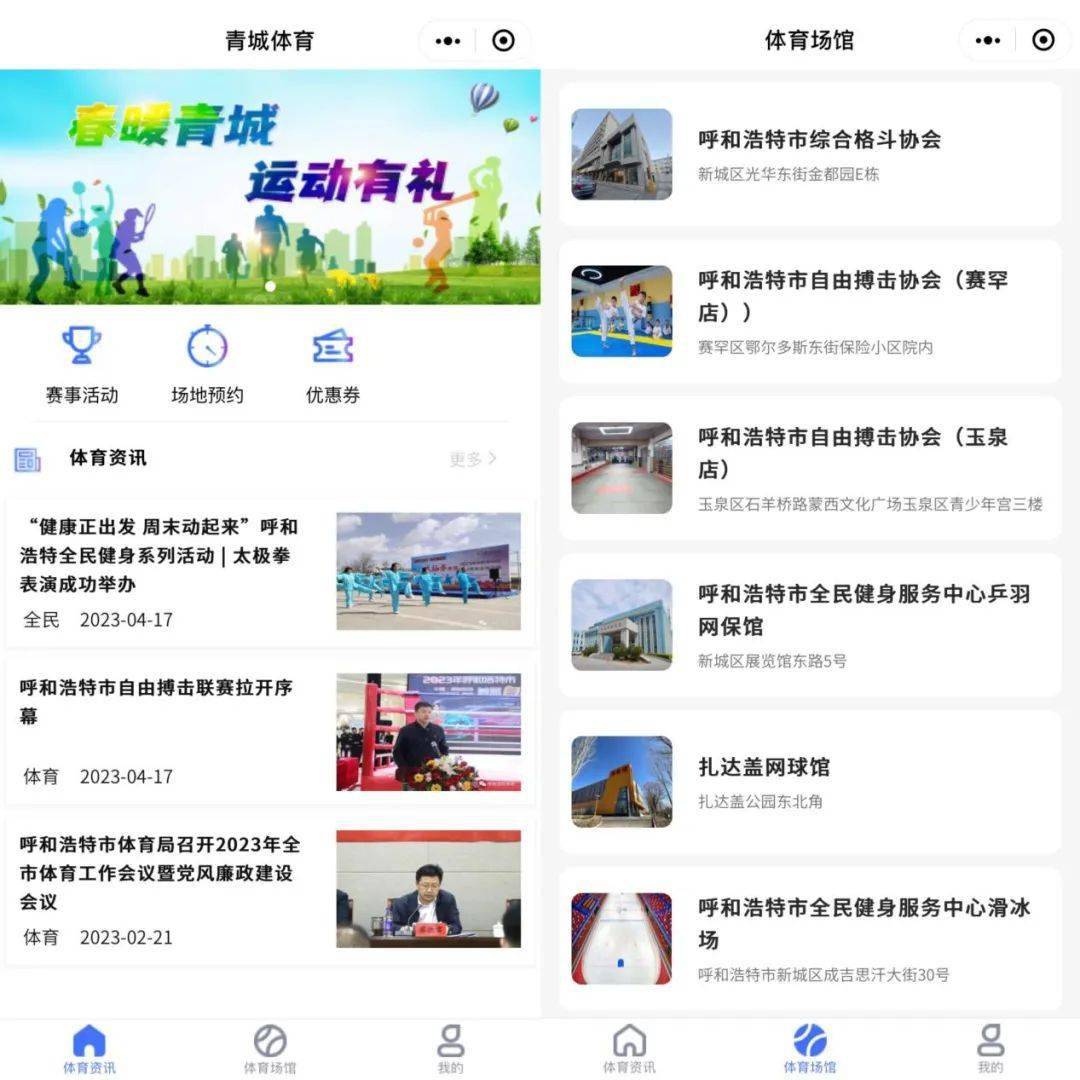Open 全民健身服务中心乒羽网保馆 venue
The height and width of the screenshot is (1080, 1080).
[810, 625]
